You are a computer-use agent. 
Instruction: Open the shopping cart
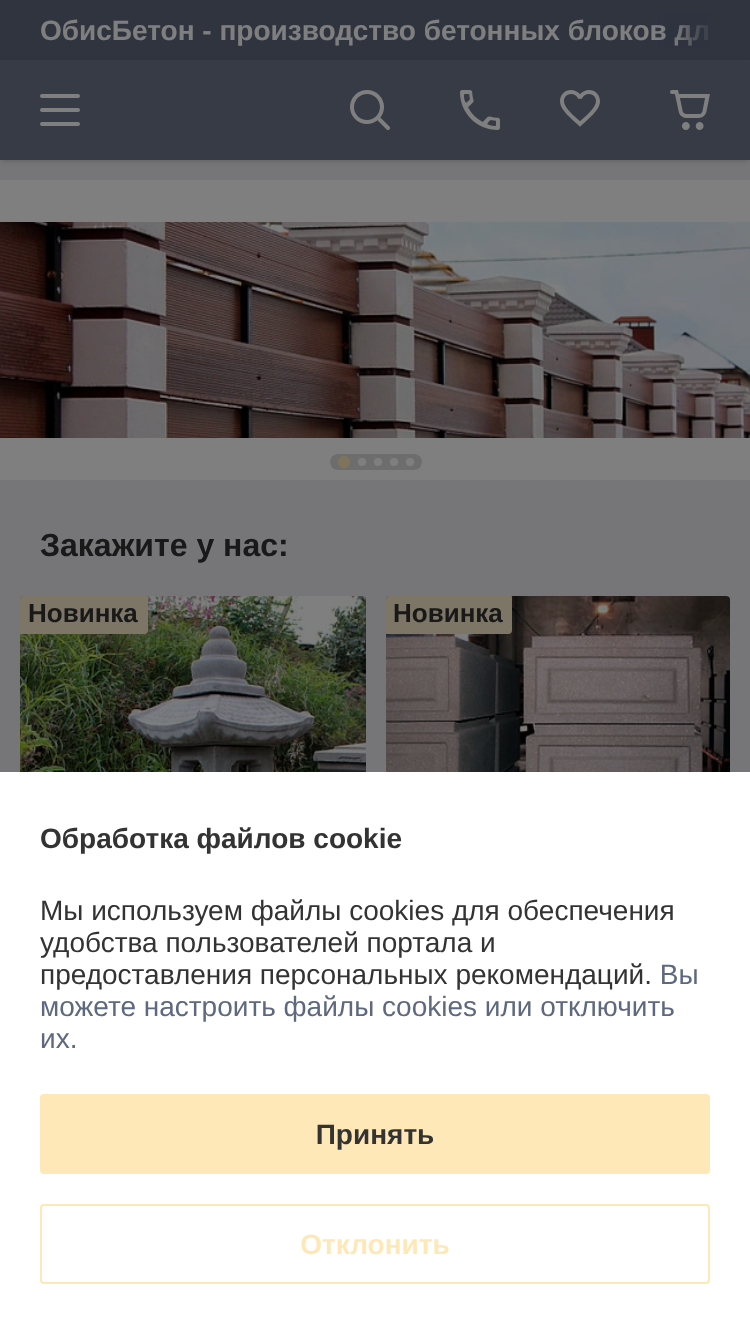pos(690,110)
